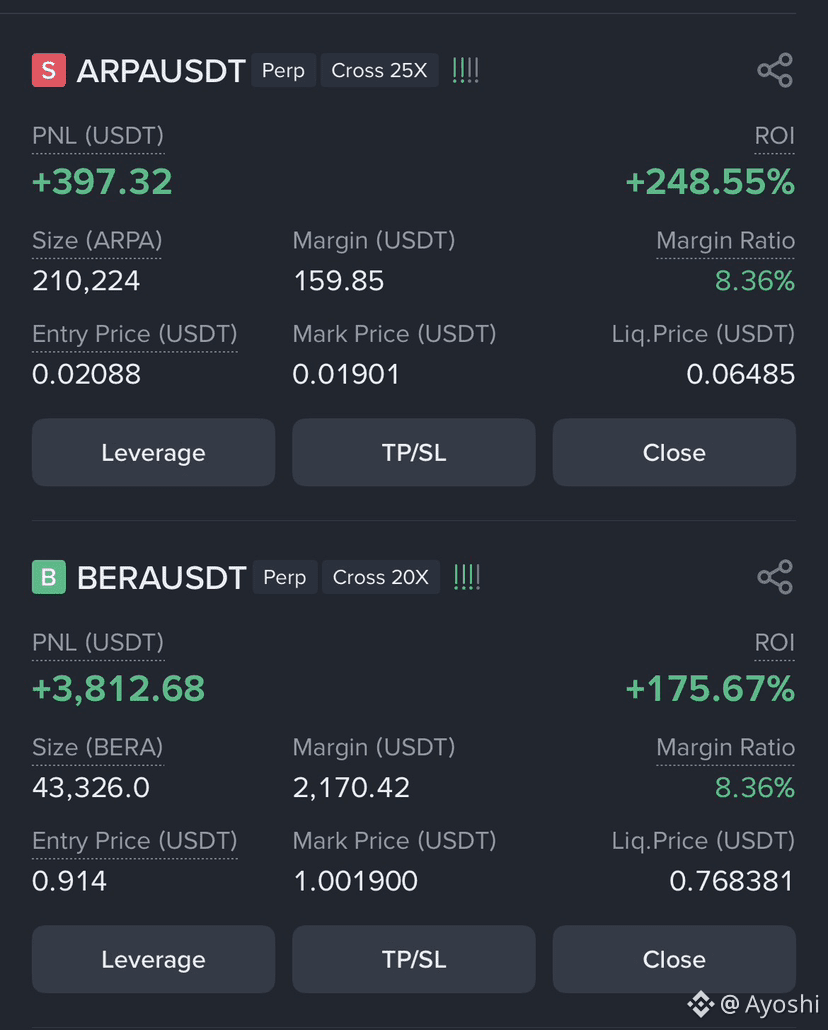
Task: Tap the Liq.Price value 0.06485
Action: click(740, 373)
